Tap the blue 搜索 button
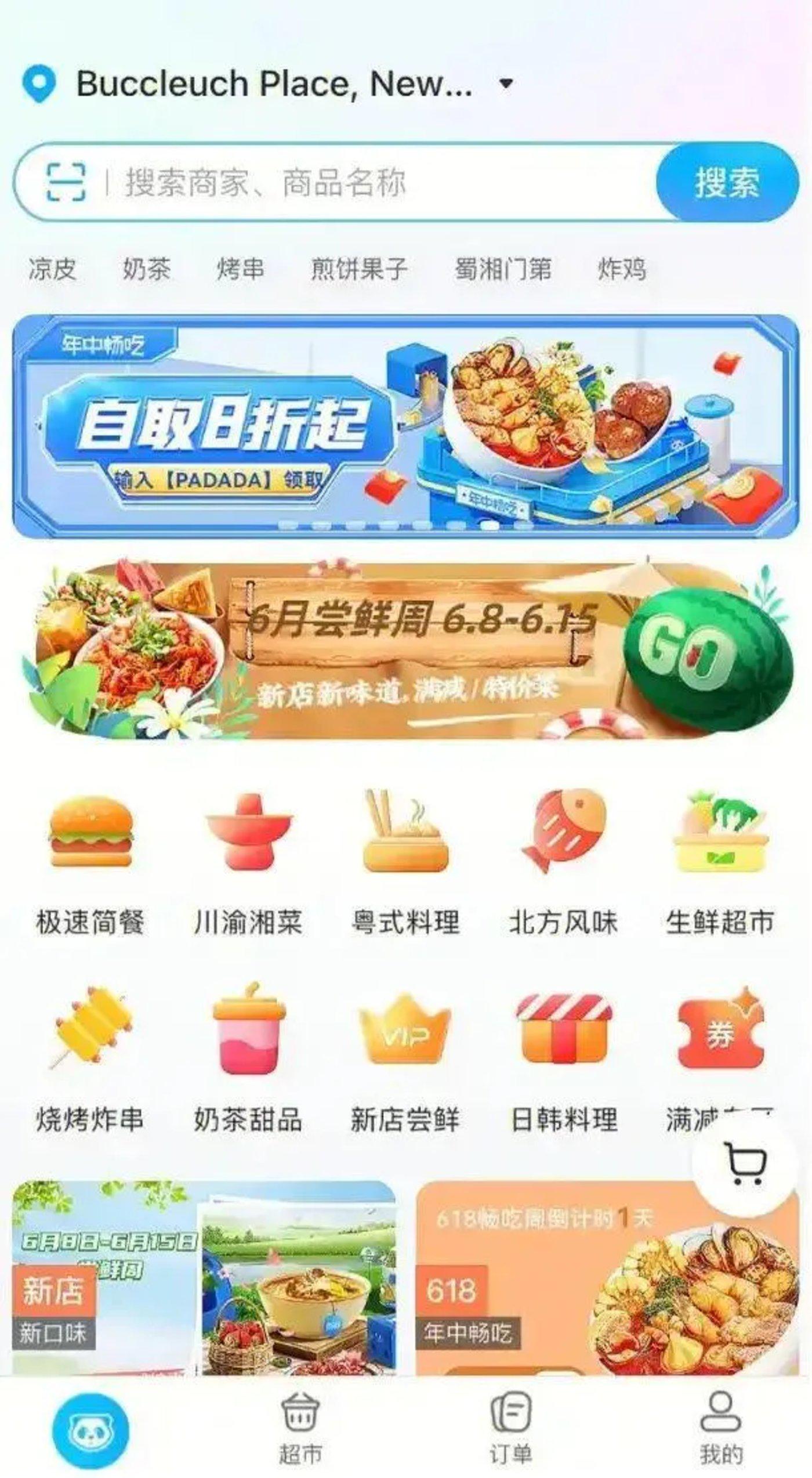The height and width of the screenshot is (1478, 812). tap(727, 182)
